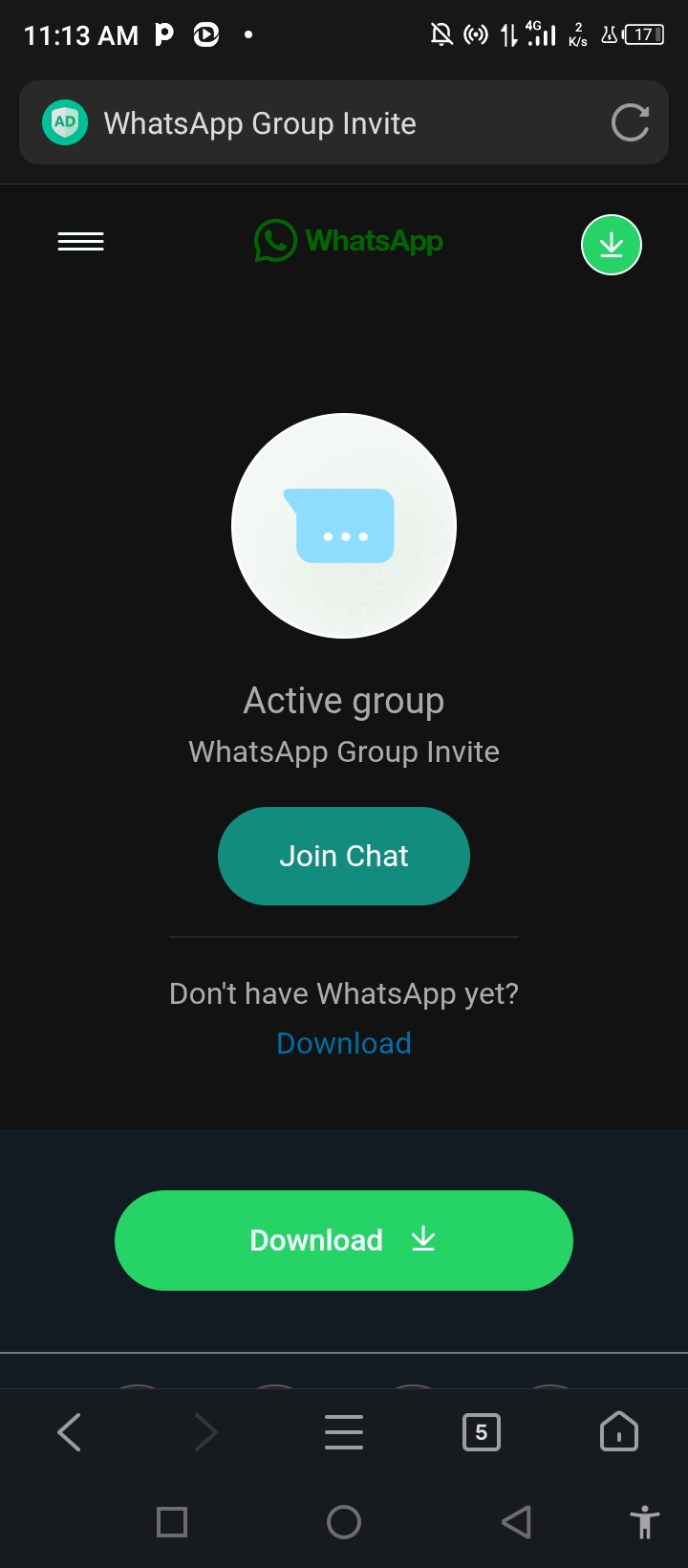This screenshot has width=688, height=1568.
Task: Tap the round green download icon
Action: click(612, 246)
